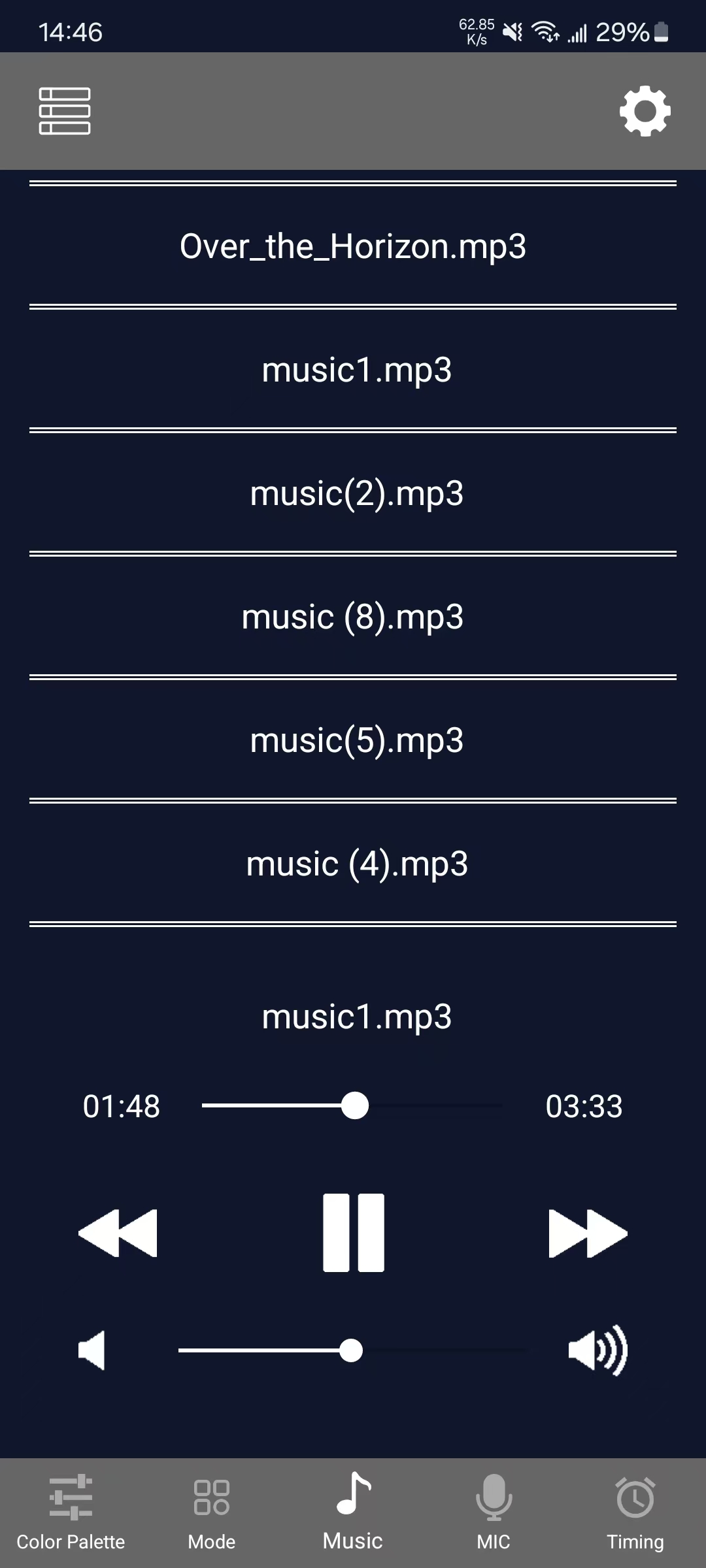Lower volume with the quiet speaker icon
The image size is (706, 1568).
[92, 1350]
